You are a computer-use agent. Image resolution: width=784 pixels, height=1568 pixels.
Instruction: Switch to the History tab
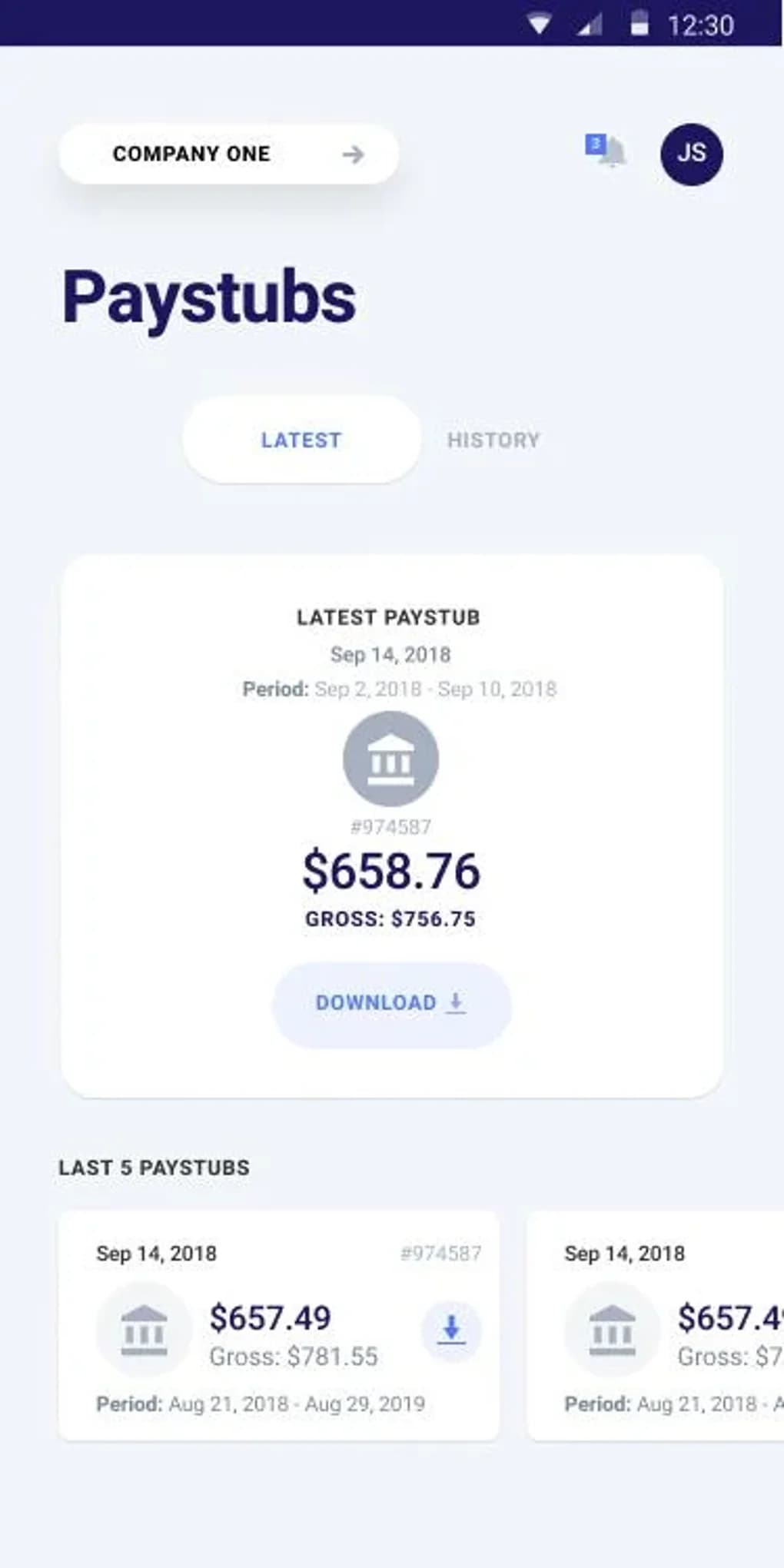(x=493, y=440)
